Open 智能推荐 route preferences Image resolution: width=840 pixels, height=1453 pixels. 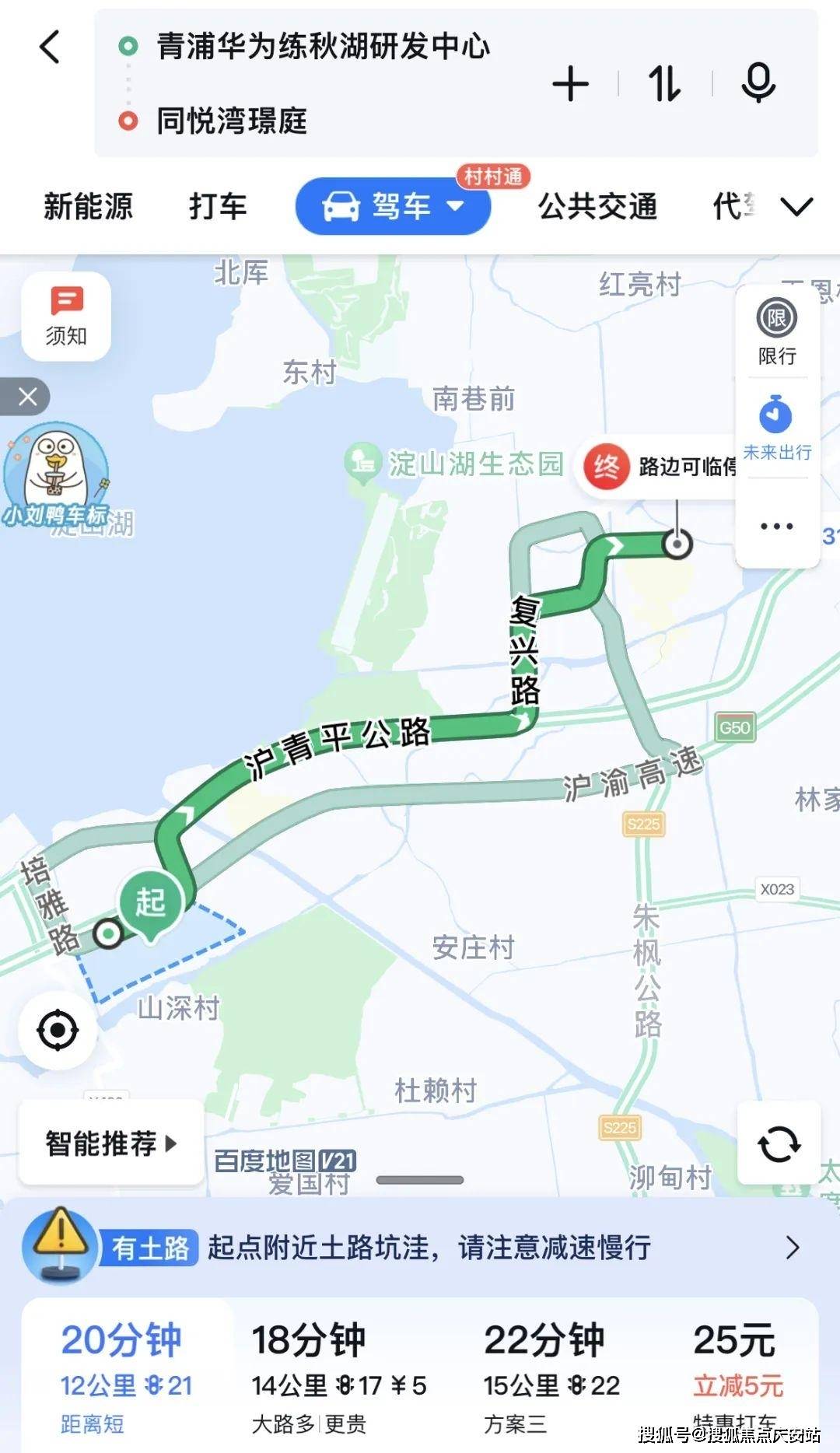pos(110,1143)
